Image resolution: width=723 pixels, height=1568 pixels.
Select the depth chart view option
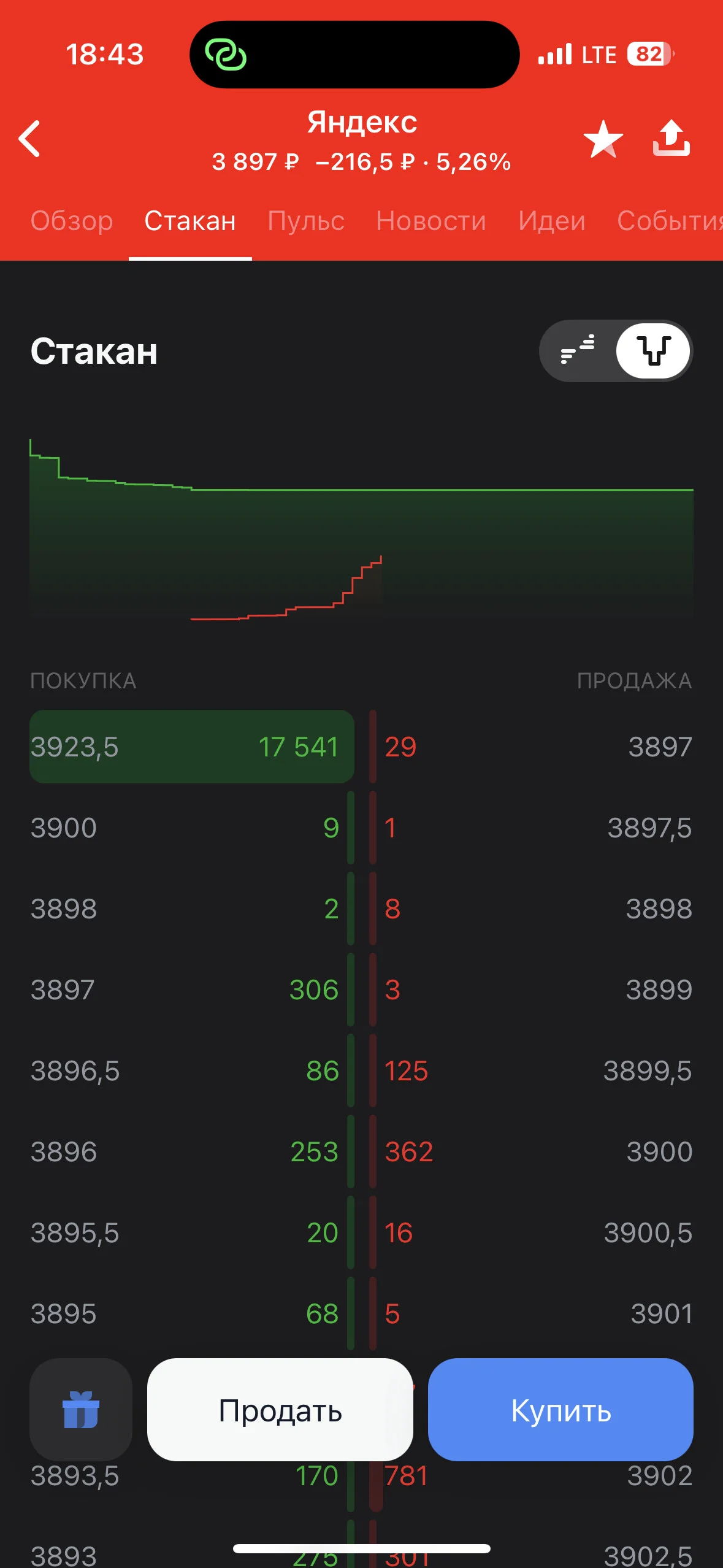(653, 350)
